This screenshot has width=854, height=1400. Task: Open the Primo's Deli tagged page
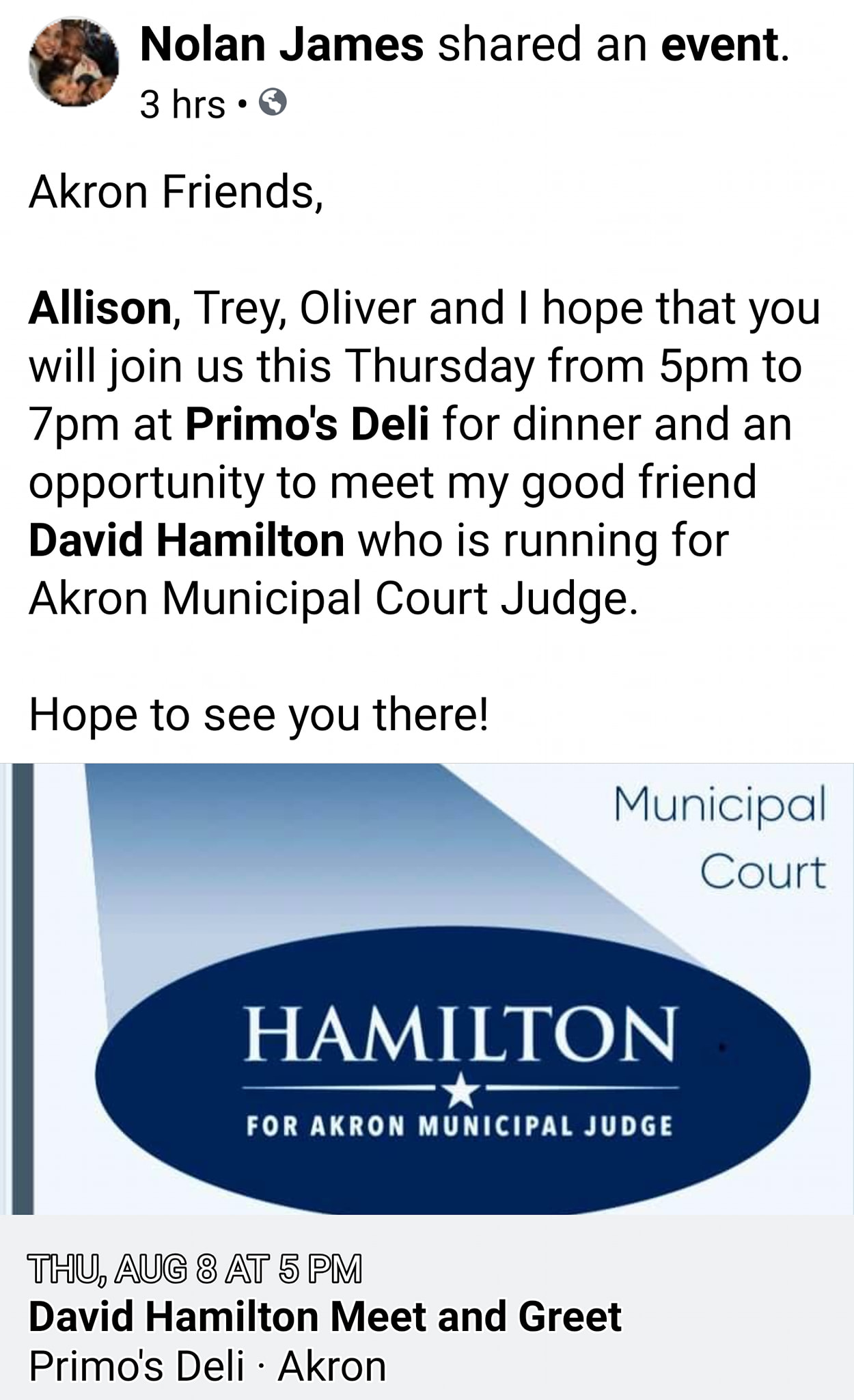point(307,425)
